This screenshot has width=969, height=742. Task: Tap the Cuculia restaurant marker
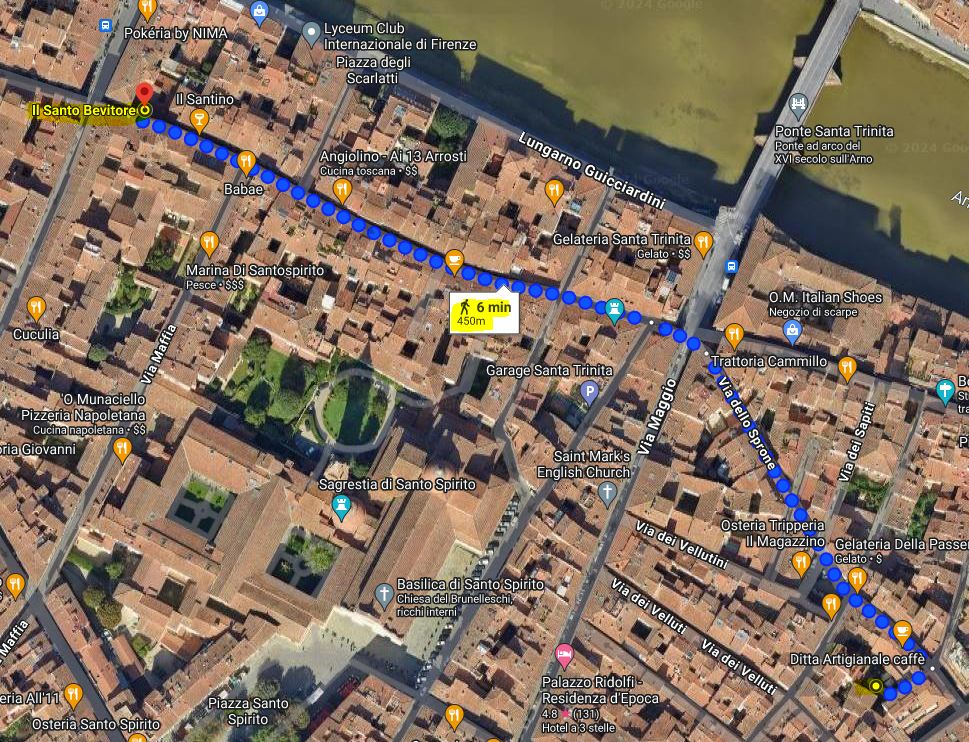click(36, 307)
